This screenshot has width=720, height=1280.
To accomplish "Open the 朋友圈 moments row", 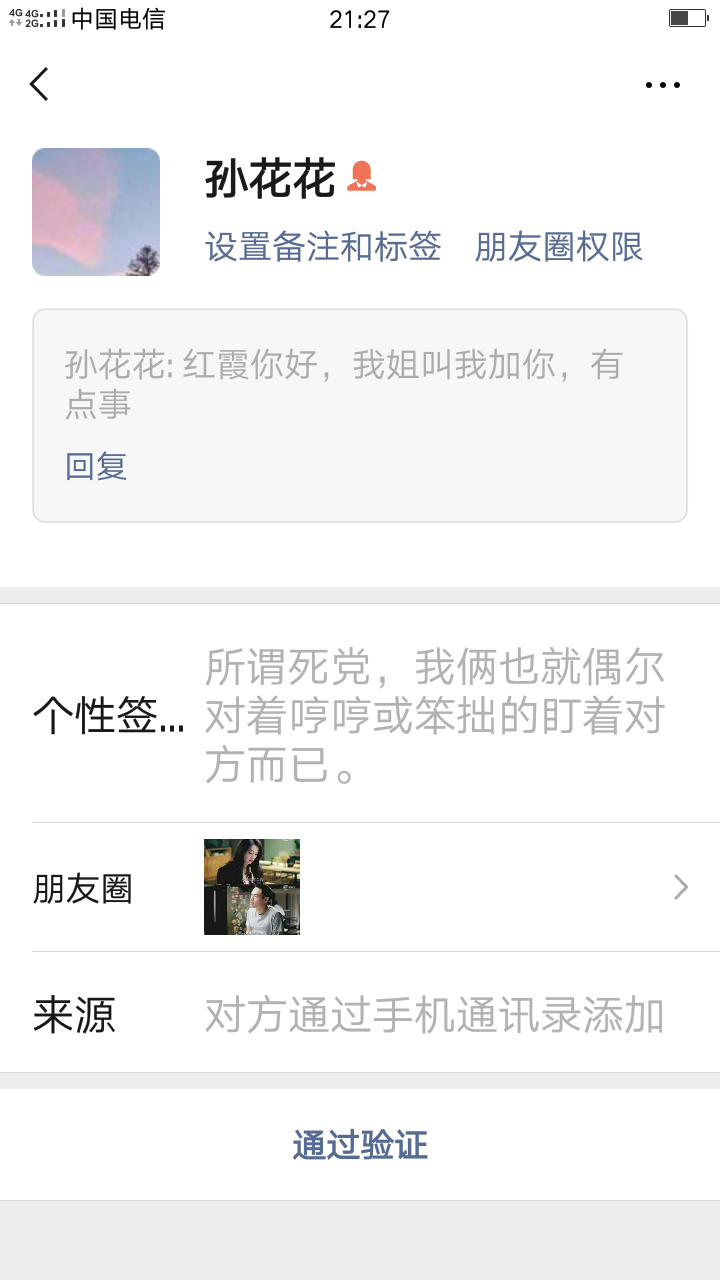I will [x=360, y=887].
